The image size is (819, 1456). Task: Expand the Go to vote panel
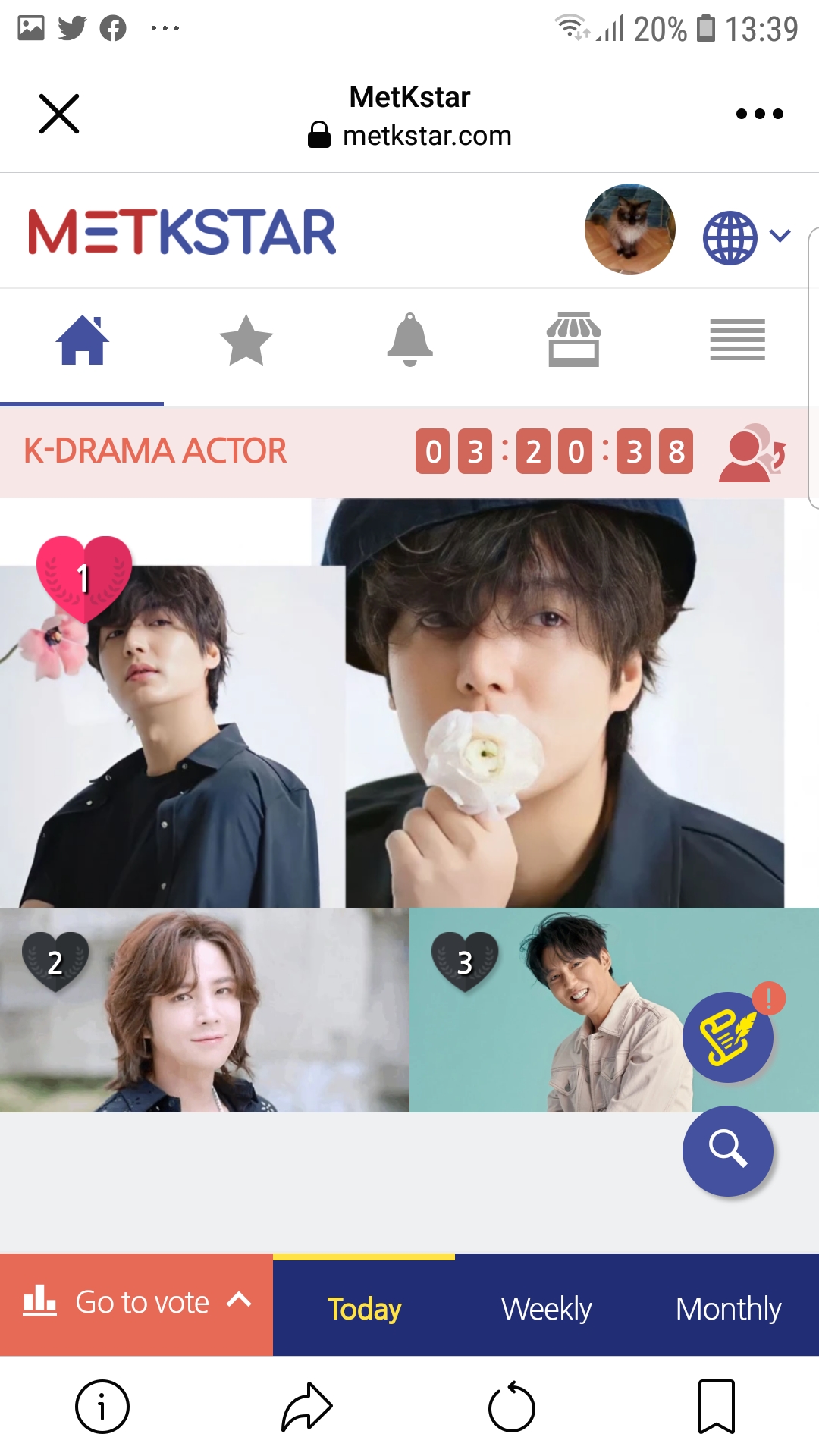pos(136,1304)
